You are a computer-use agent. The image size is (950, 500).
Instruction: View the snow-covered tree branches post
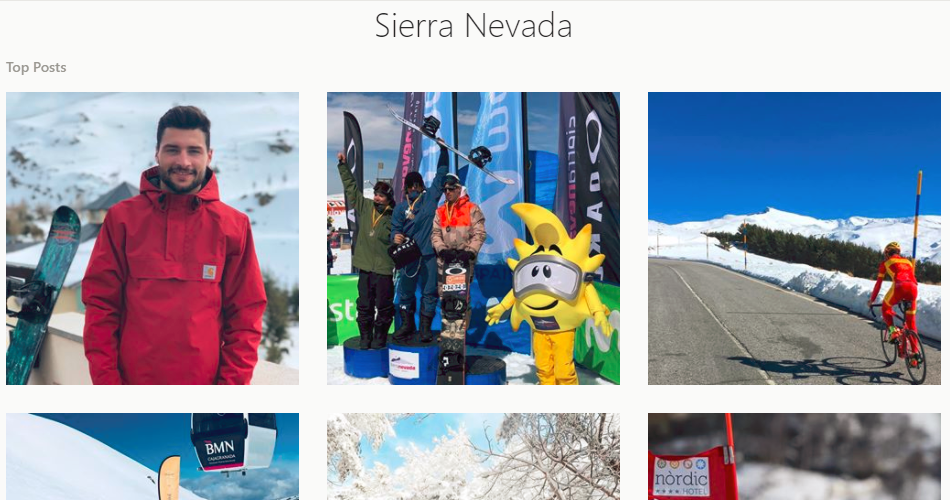473,456
